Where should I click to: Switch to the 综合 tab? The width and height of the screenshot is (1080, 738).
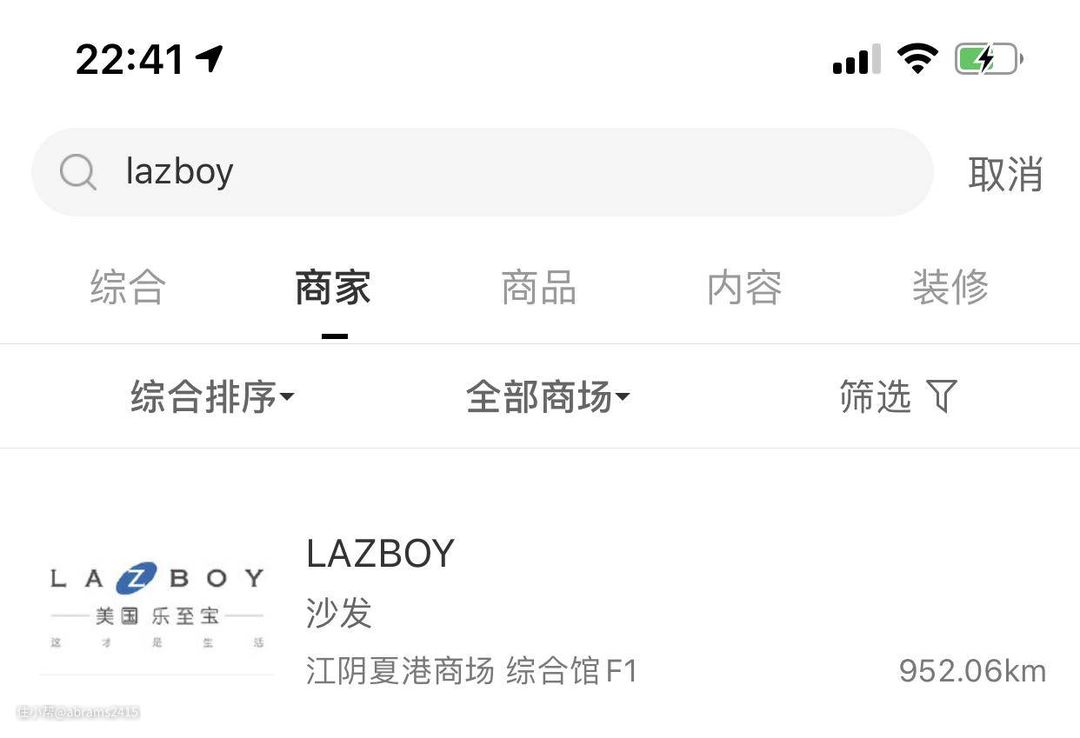point(128,288)
